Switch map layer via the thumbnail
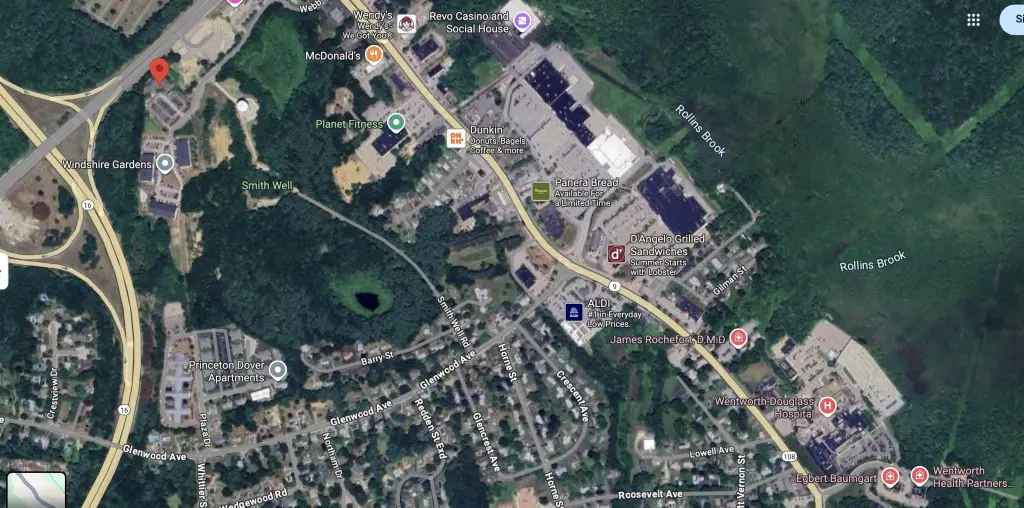This screenshot has height=508, width=1024. tap(36, 489)
